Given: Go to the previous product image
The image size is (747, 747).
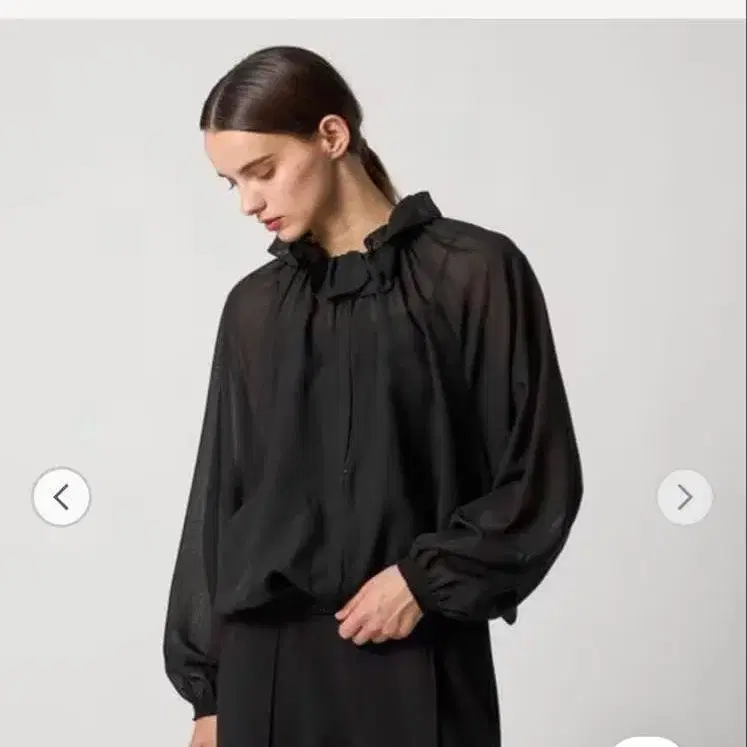Looking at the screenshot, I should click(x=61, y=497).
